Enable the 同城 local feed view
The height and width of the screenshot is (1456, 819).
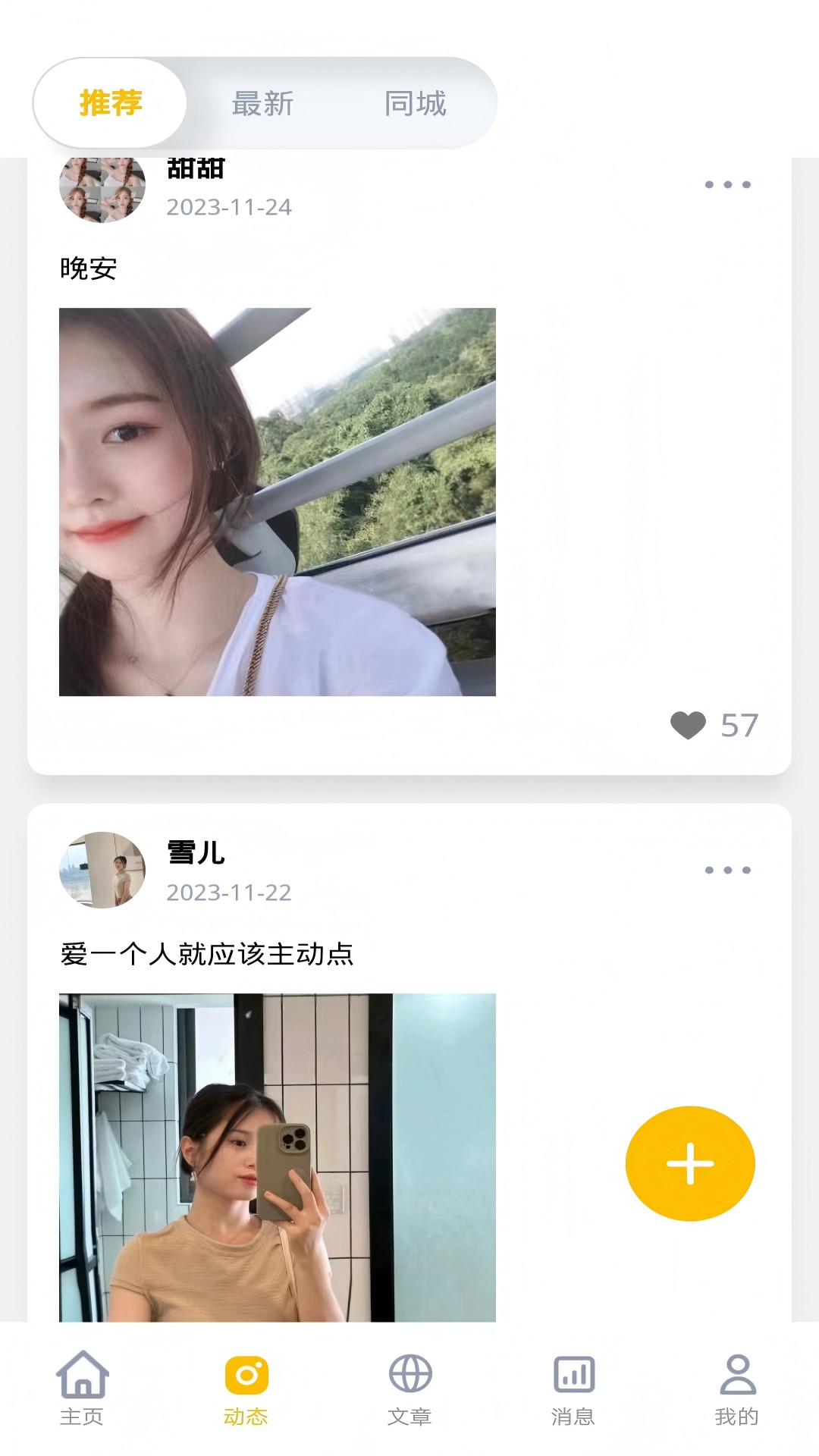(x=414, y=104)
